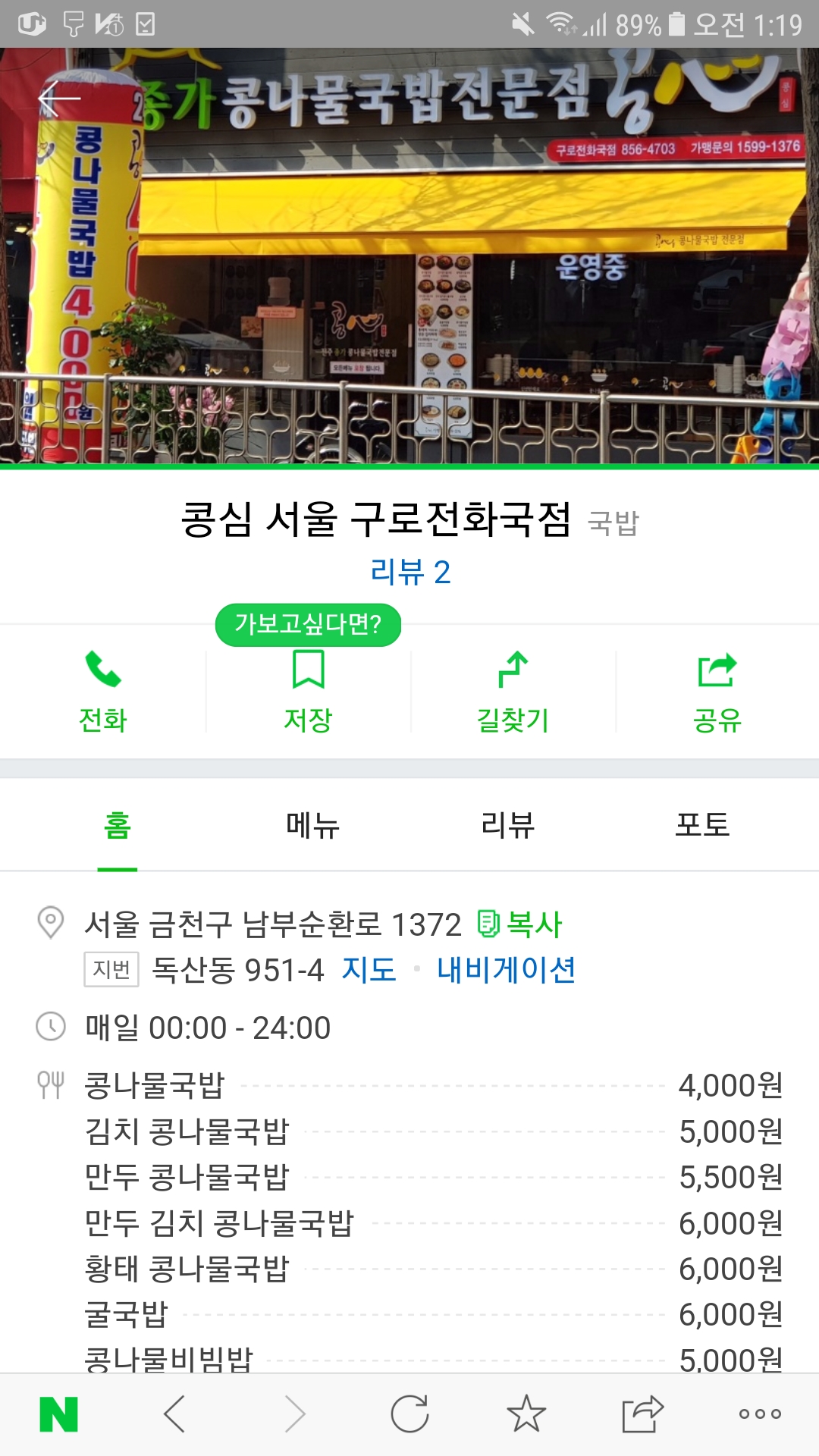Bookmark page with the star icon
Viewport: 819px width, 1456px height.
pos(526,1414)
